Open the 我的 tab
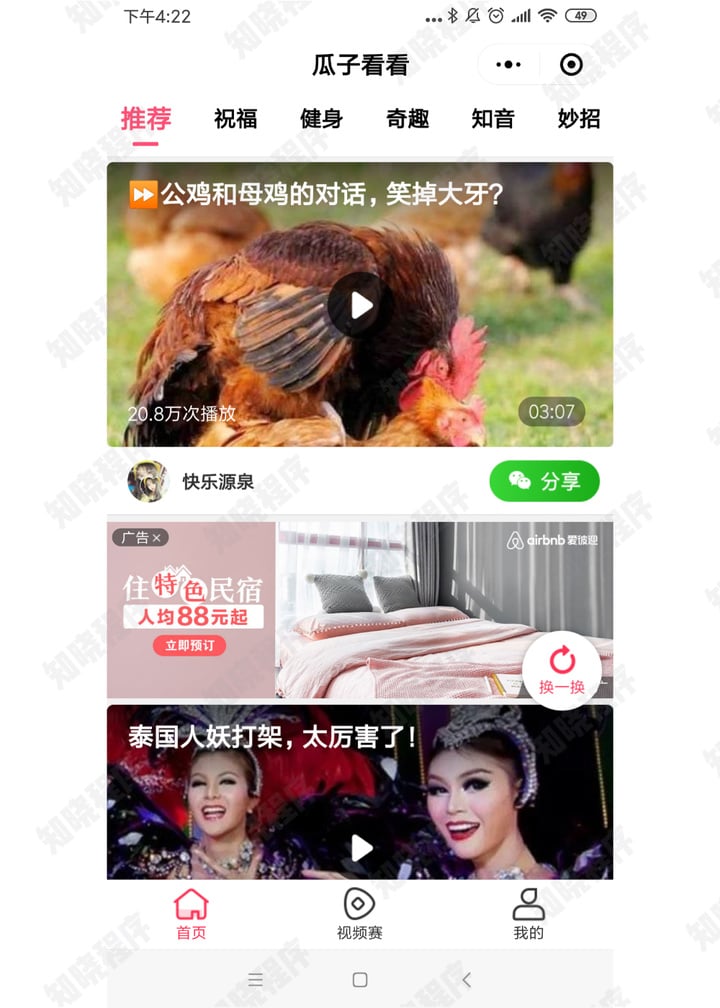The width and height of the screenshot is (720, 1008). coord(528,914)
